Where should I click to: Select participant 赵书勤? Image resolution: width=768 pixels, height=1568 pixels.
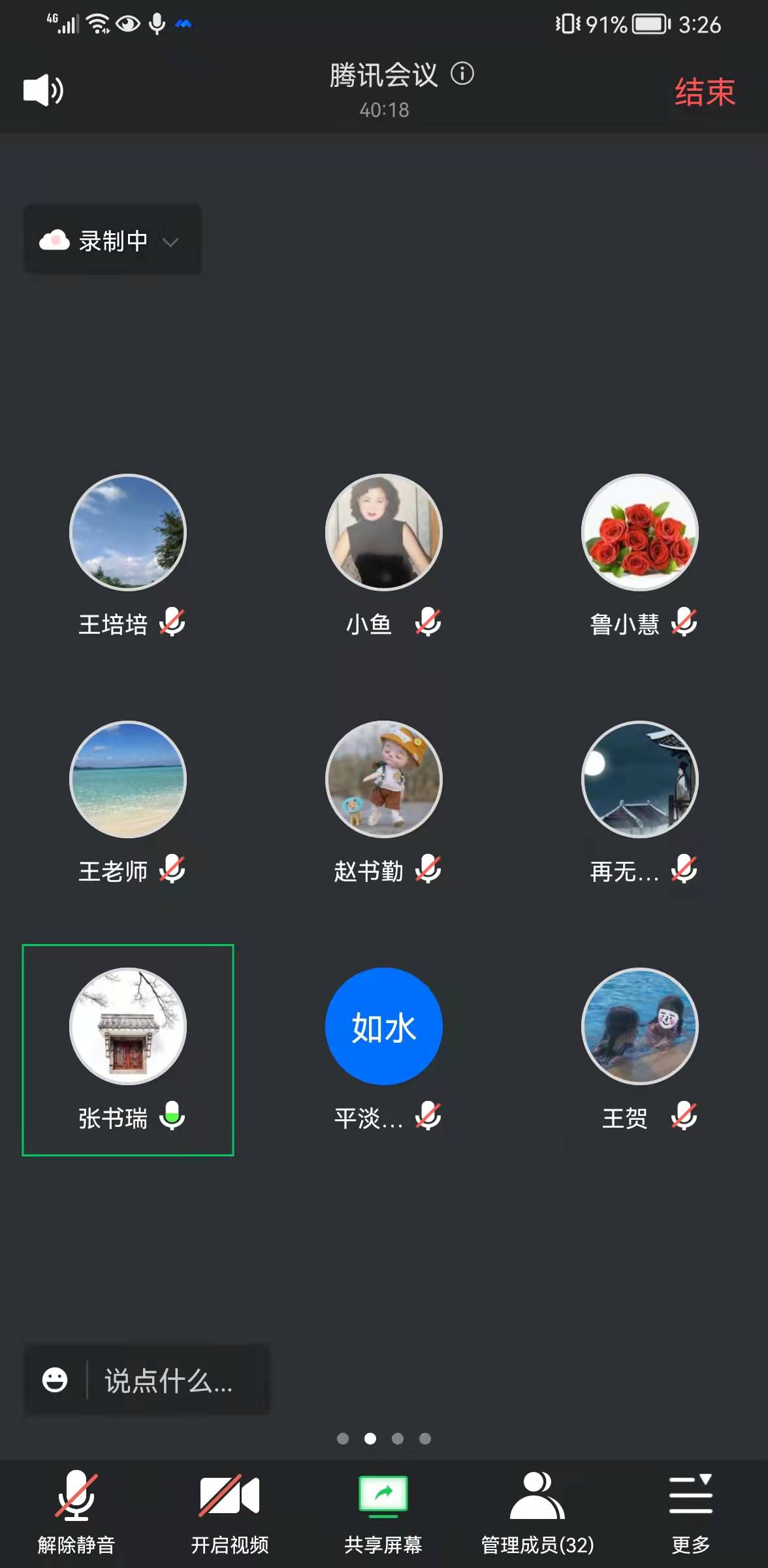coord(384,780)
